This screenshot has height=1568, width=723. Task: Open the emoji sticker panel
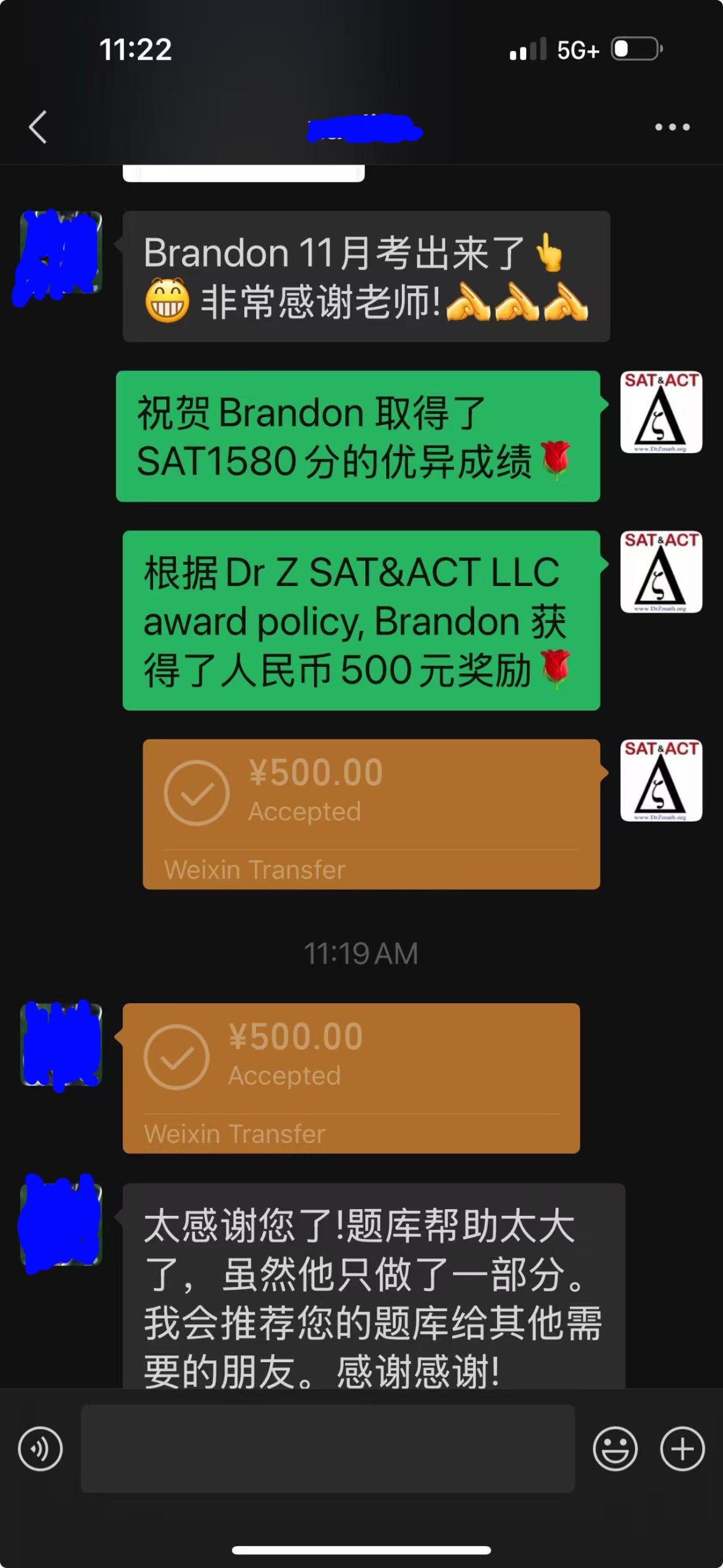pos(615,1449)
